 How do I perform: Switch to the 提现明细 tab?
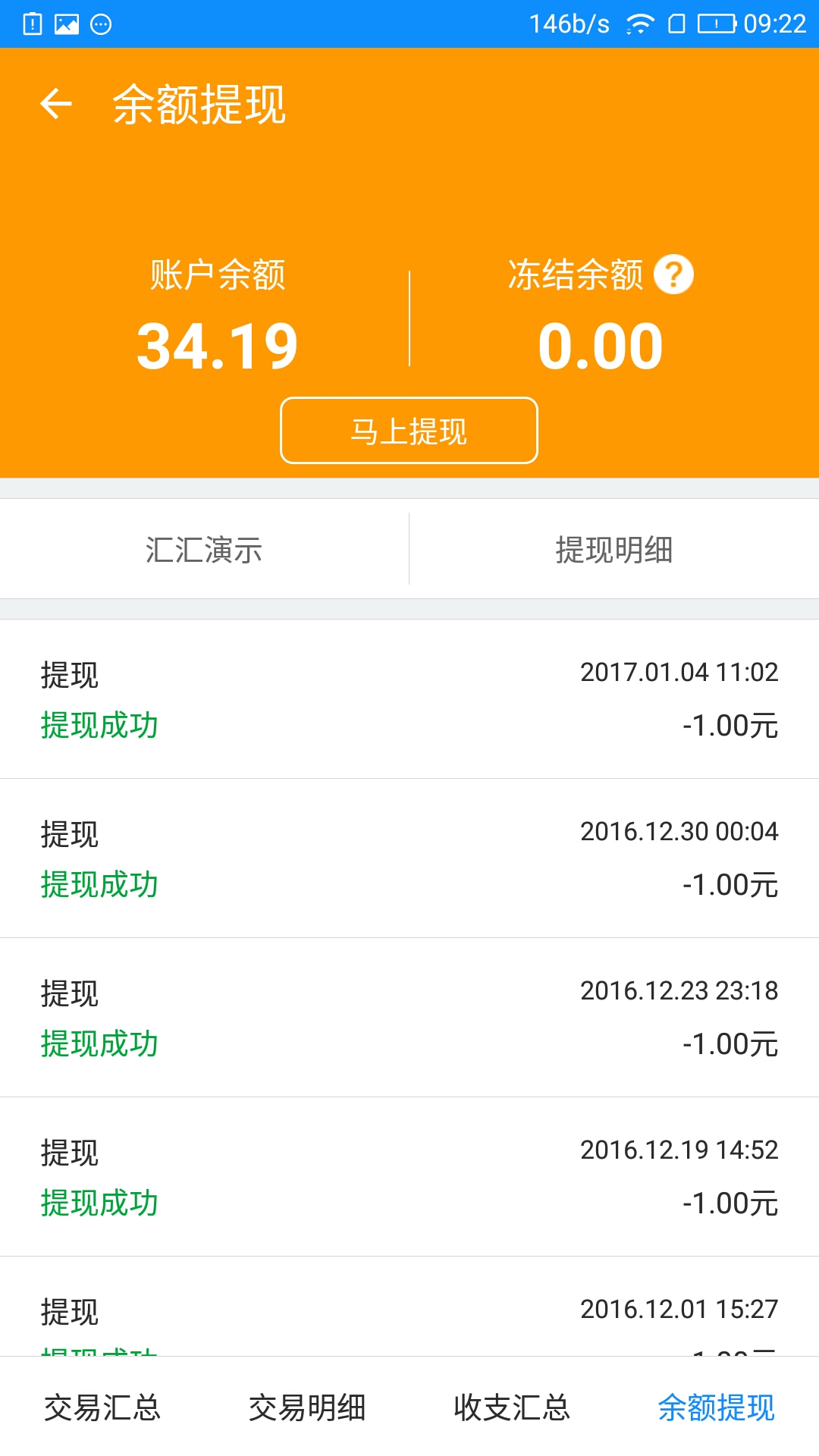tap(614, 550)
